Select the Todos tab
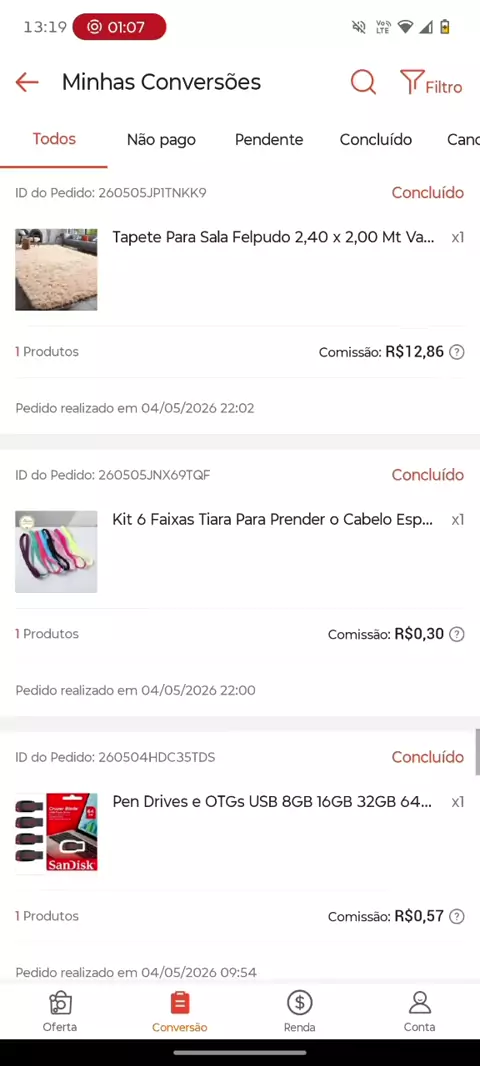 coord(54,139)
